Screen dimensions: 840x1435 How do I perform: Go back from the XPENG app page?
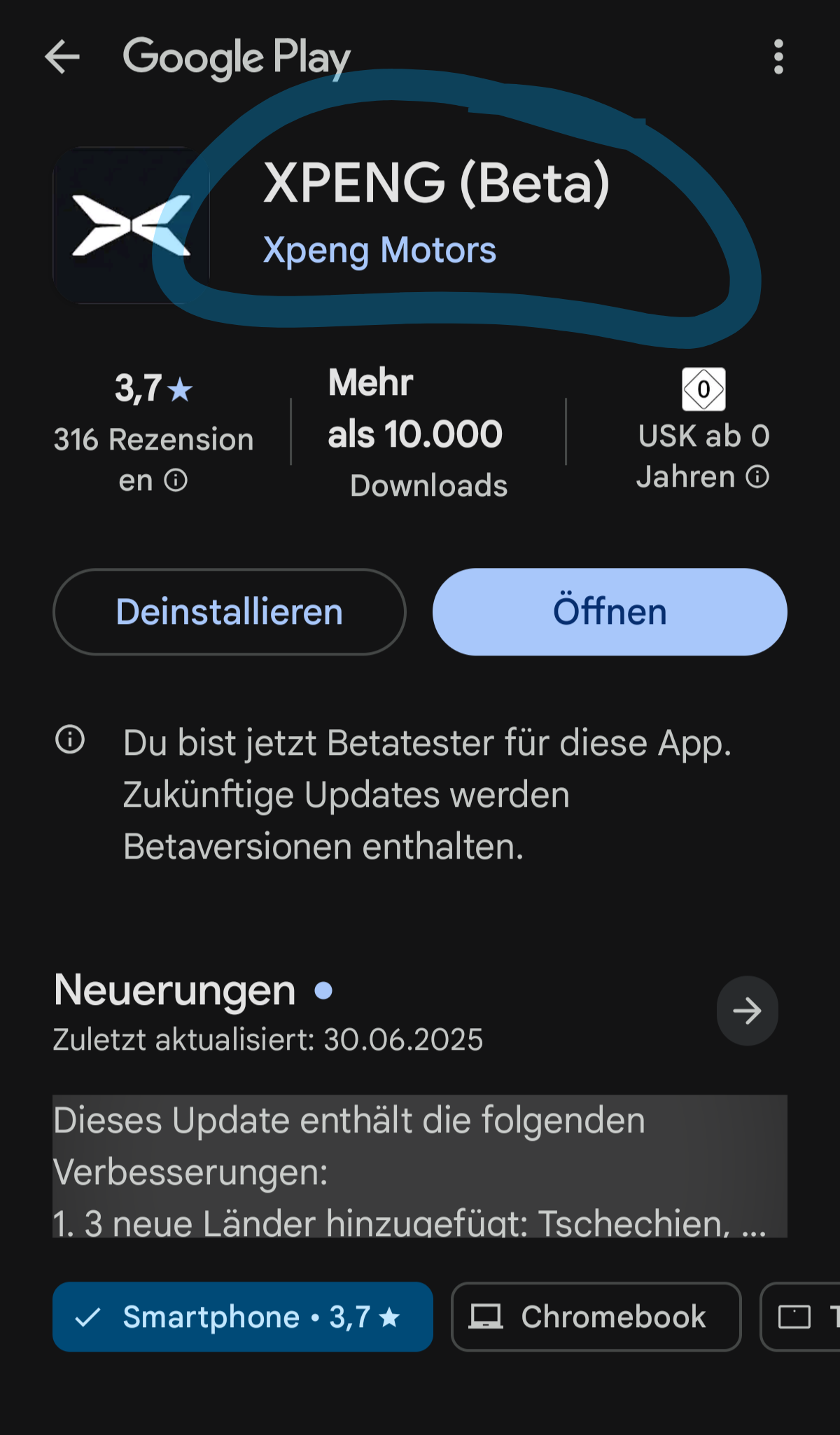62,57
